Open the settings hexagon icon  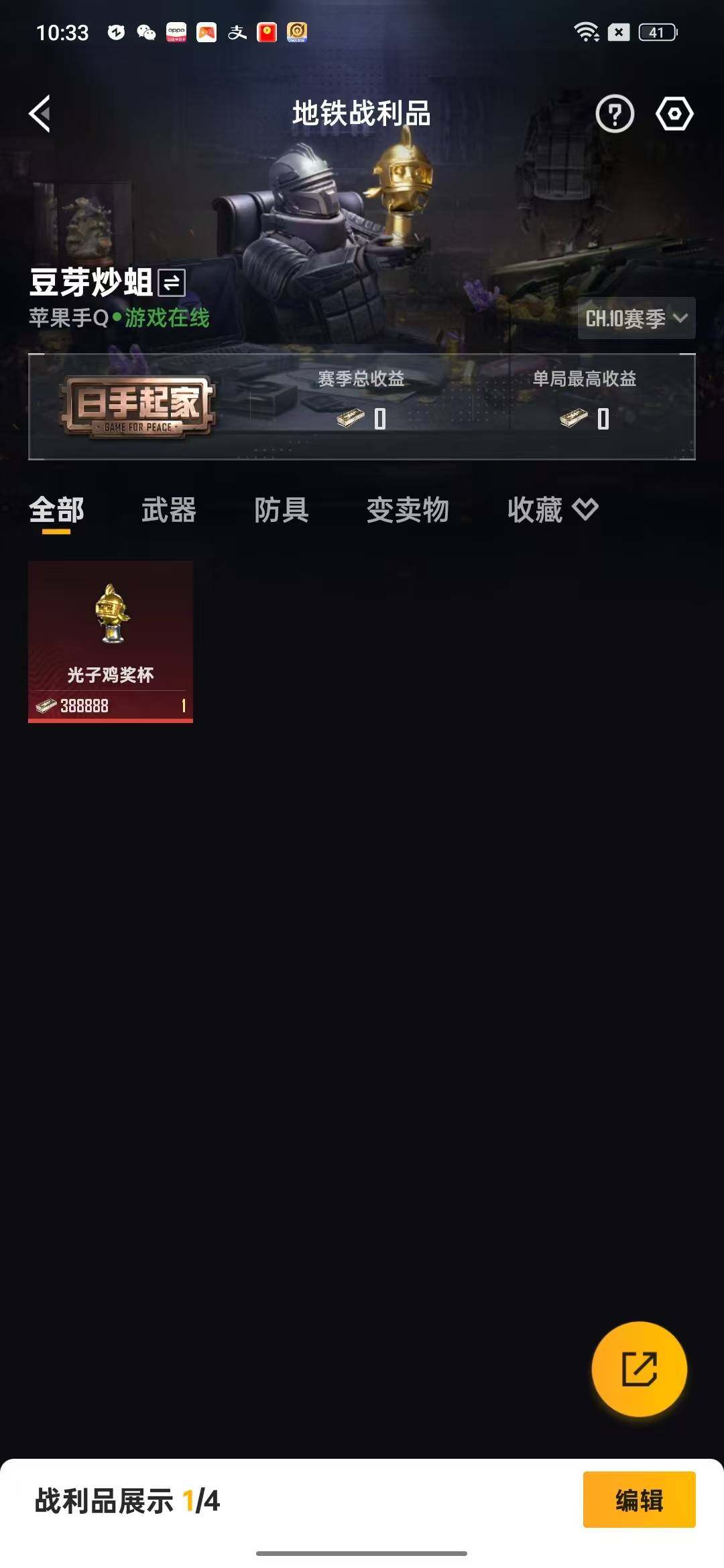674,114
